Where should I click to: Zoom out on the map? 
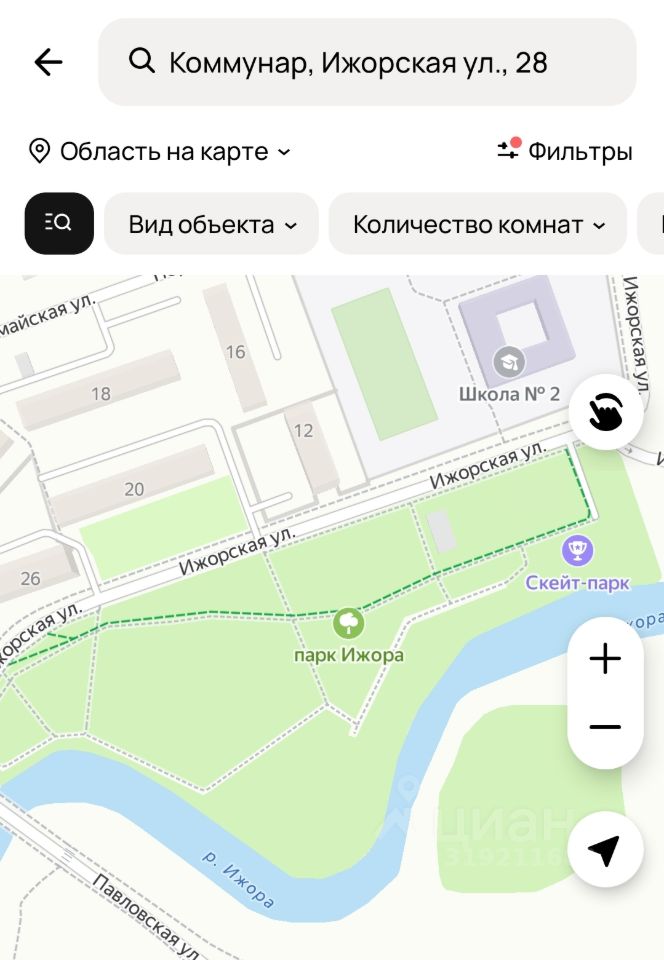[x=605, y=728]
